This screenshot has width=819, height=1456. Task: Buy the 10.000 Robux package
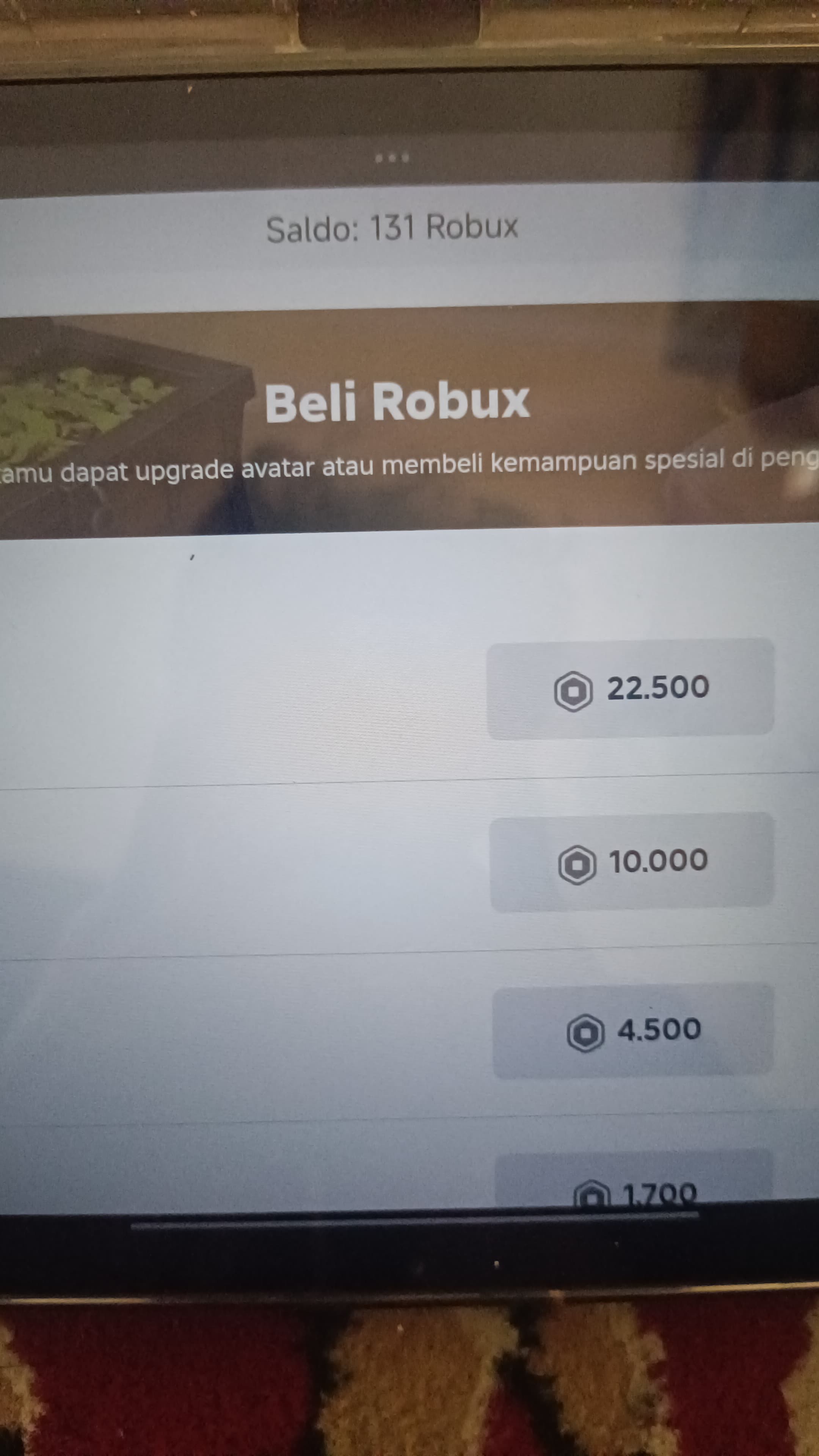[631, 861]
